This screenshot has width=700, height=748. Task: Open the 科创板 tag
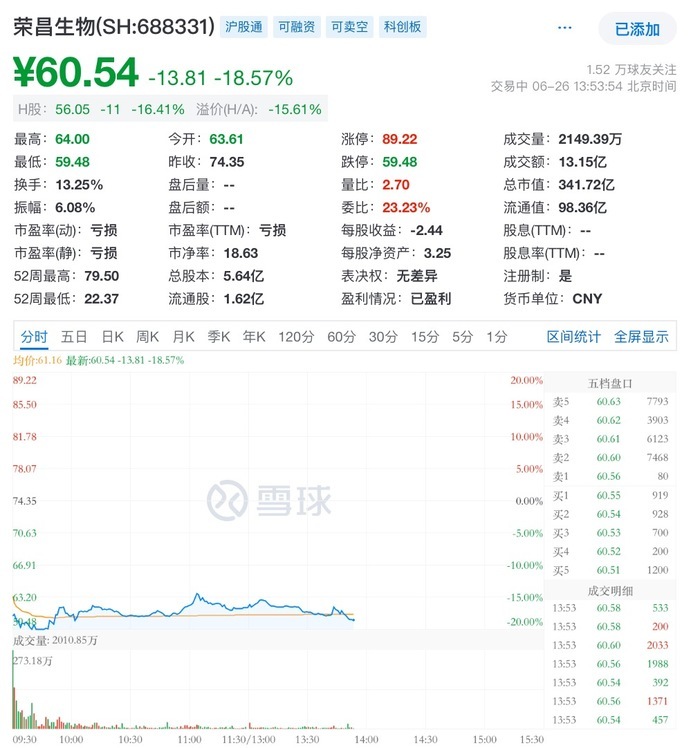(402, 27)
